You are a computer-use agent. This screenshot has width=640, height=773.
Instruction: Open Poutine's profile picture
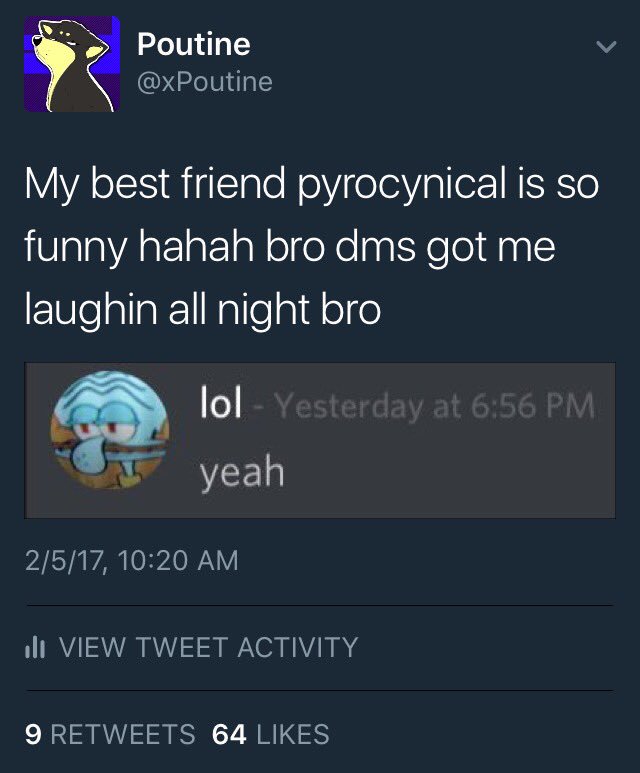(x=71, y=63)
